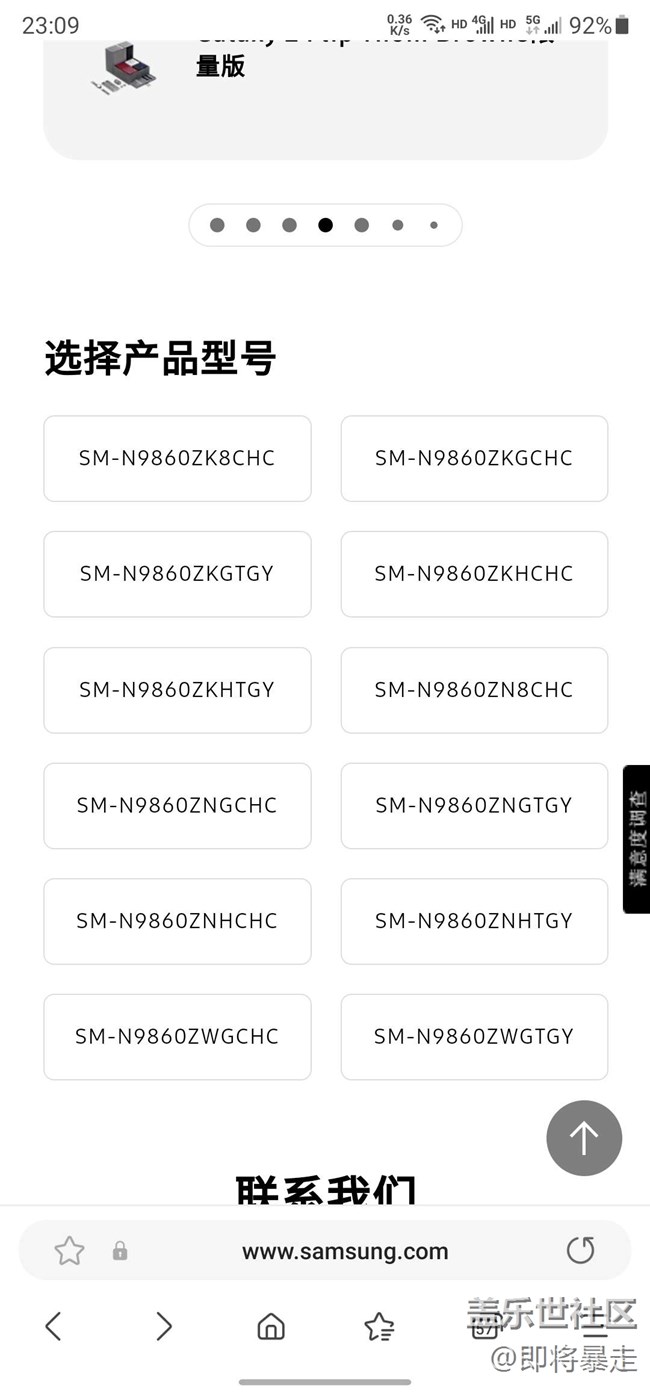Choose model SM-N9860ZNHTGY

[x=474, y=921]
